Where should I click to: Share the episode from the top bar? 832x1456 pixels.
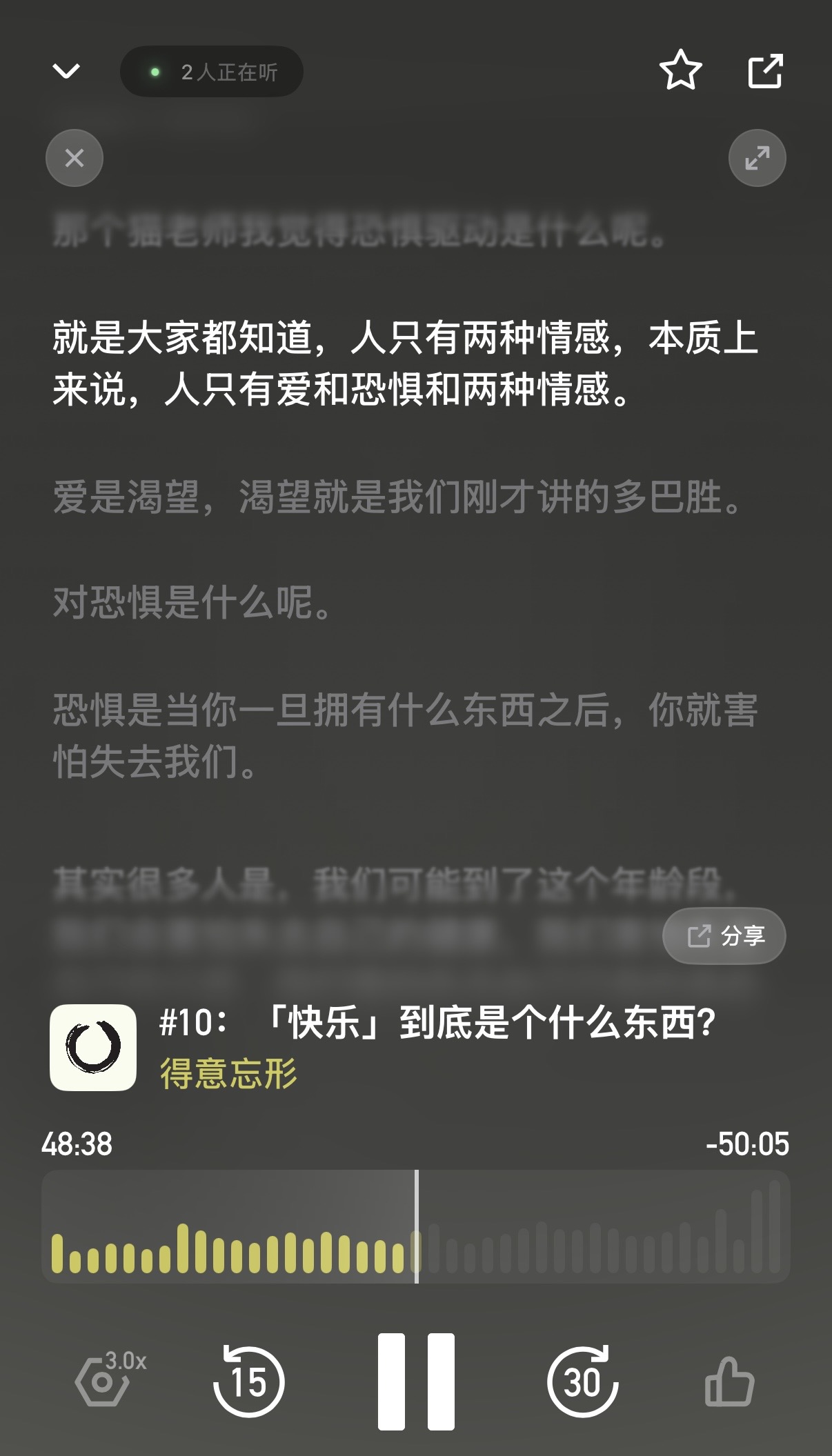[x=765, y=71]
